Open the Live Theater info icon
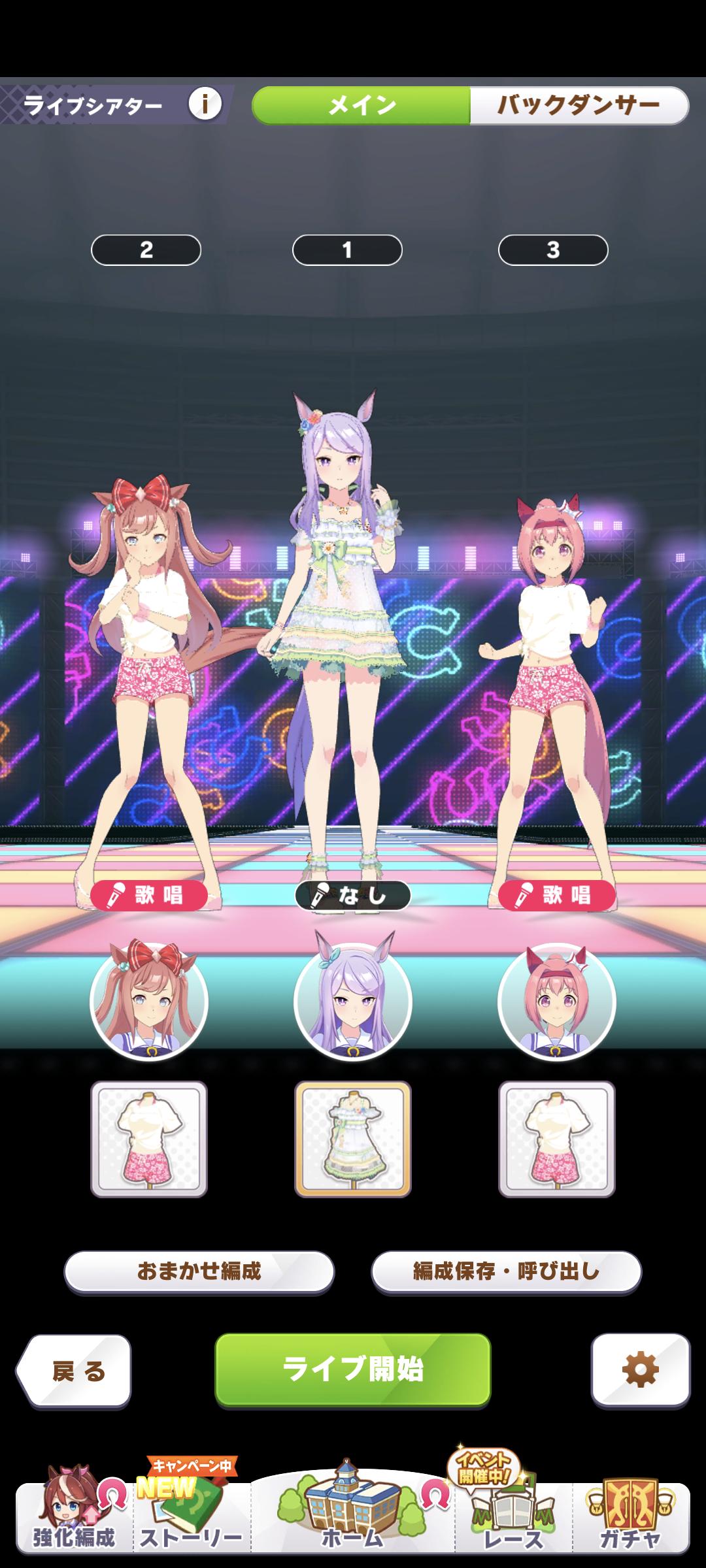This screenshot has width=706, height=1568. (205, 104)
